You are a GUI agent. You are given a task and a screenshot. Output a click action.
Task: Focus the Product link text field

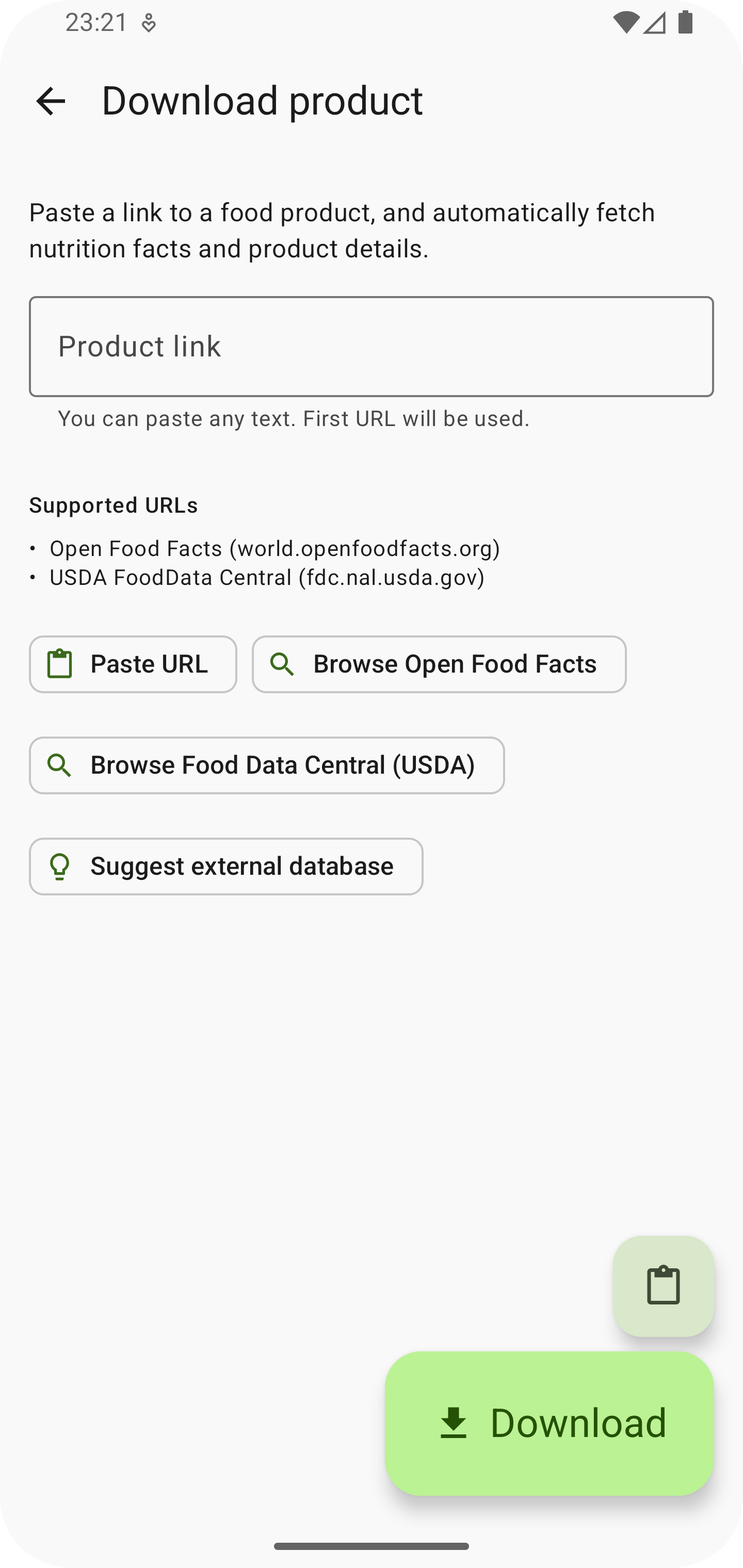coord(372,346)
